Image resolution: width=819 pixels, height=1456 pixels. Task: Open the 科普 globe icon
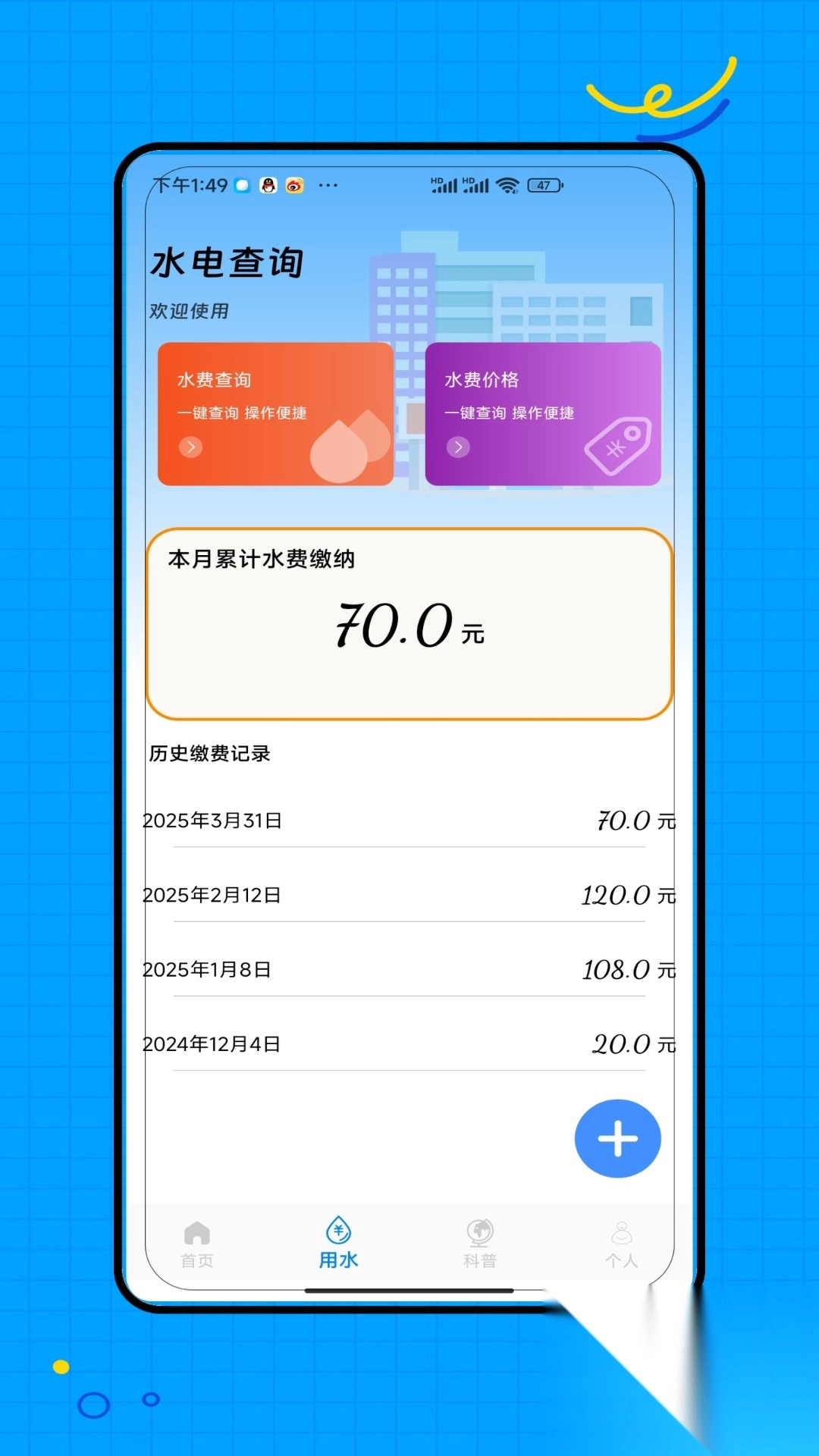pyautogui.click(x=479, y=1232)
